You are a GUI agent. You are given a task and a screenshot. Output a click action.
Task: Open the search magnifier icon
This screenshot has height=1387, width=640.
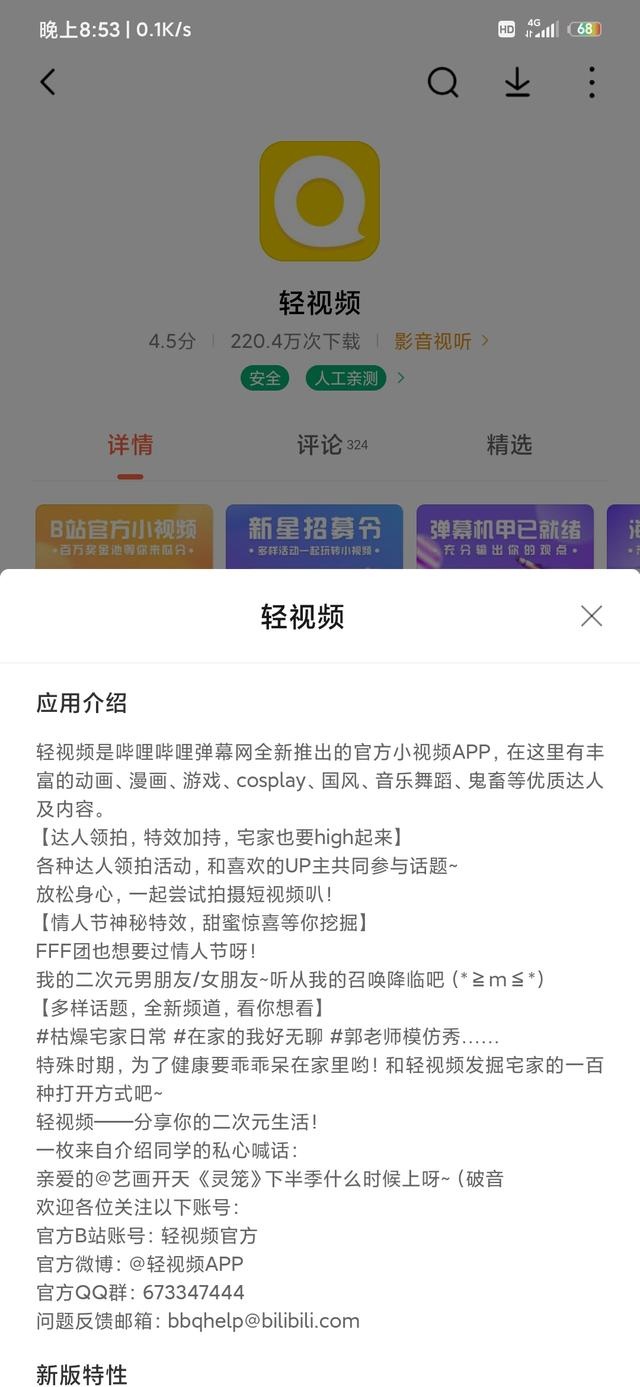tap(442, 82)
